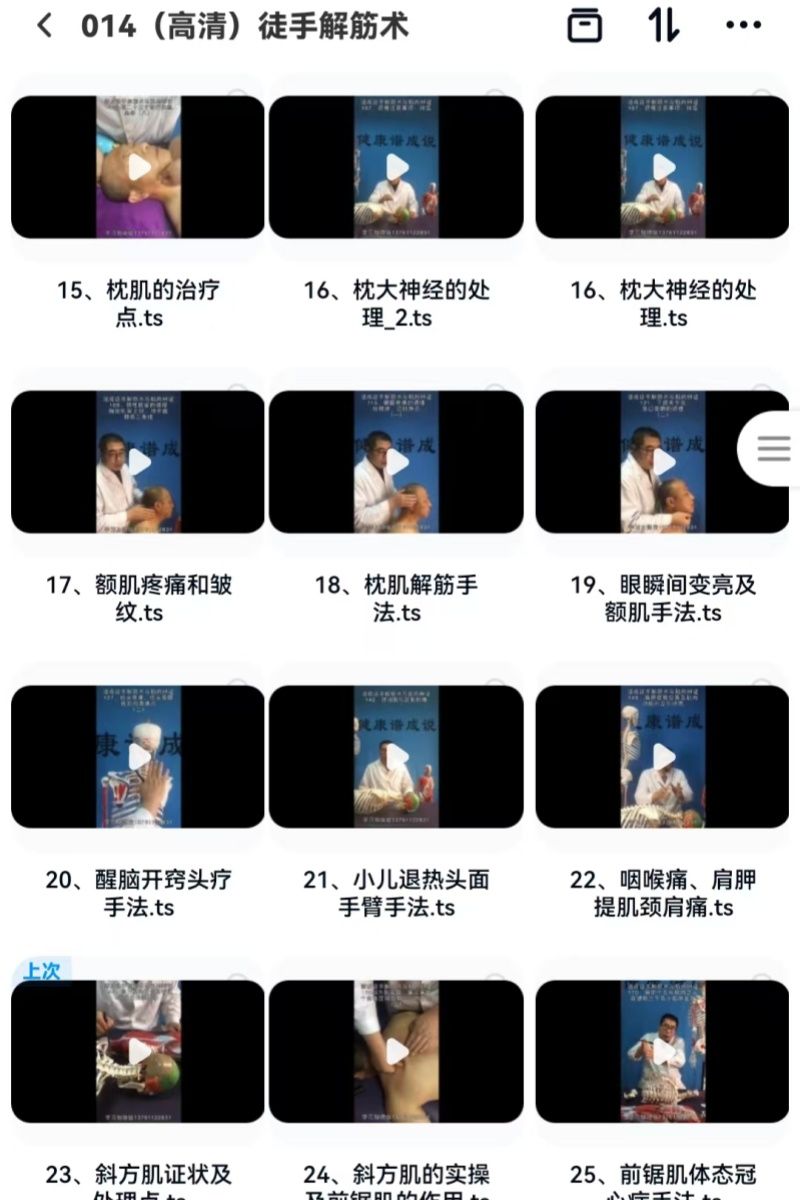Play video 22、咽喉痛、肩胛提肌颈肩痛.ts
This screenshot has height=1200, width=800.
click(663, 757)
